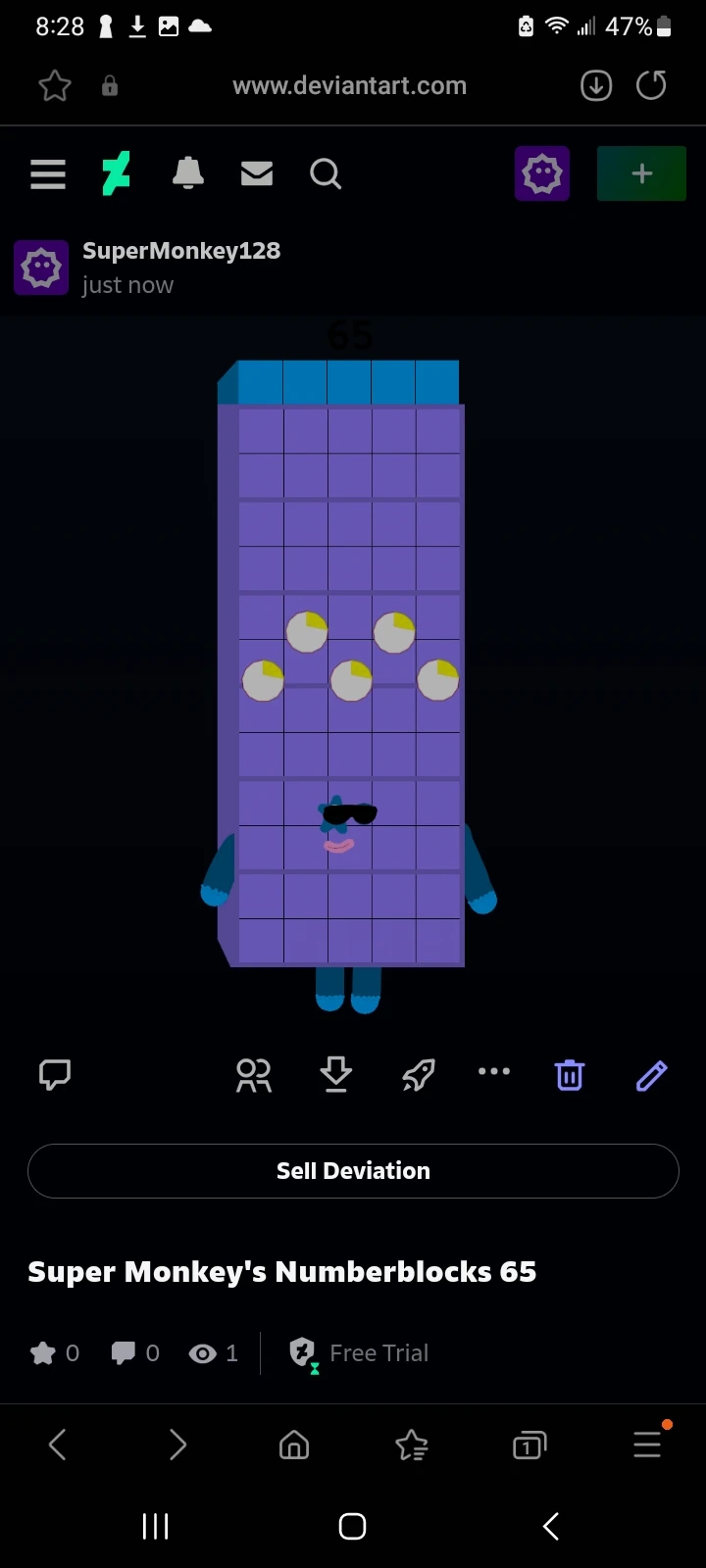This screenshot has height=1568, width=706.
Task: Expand the three-dot more options menu
Action: [x=493, y=1074]
